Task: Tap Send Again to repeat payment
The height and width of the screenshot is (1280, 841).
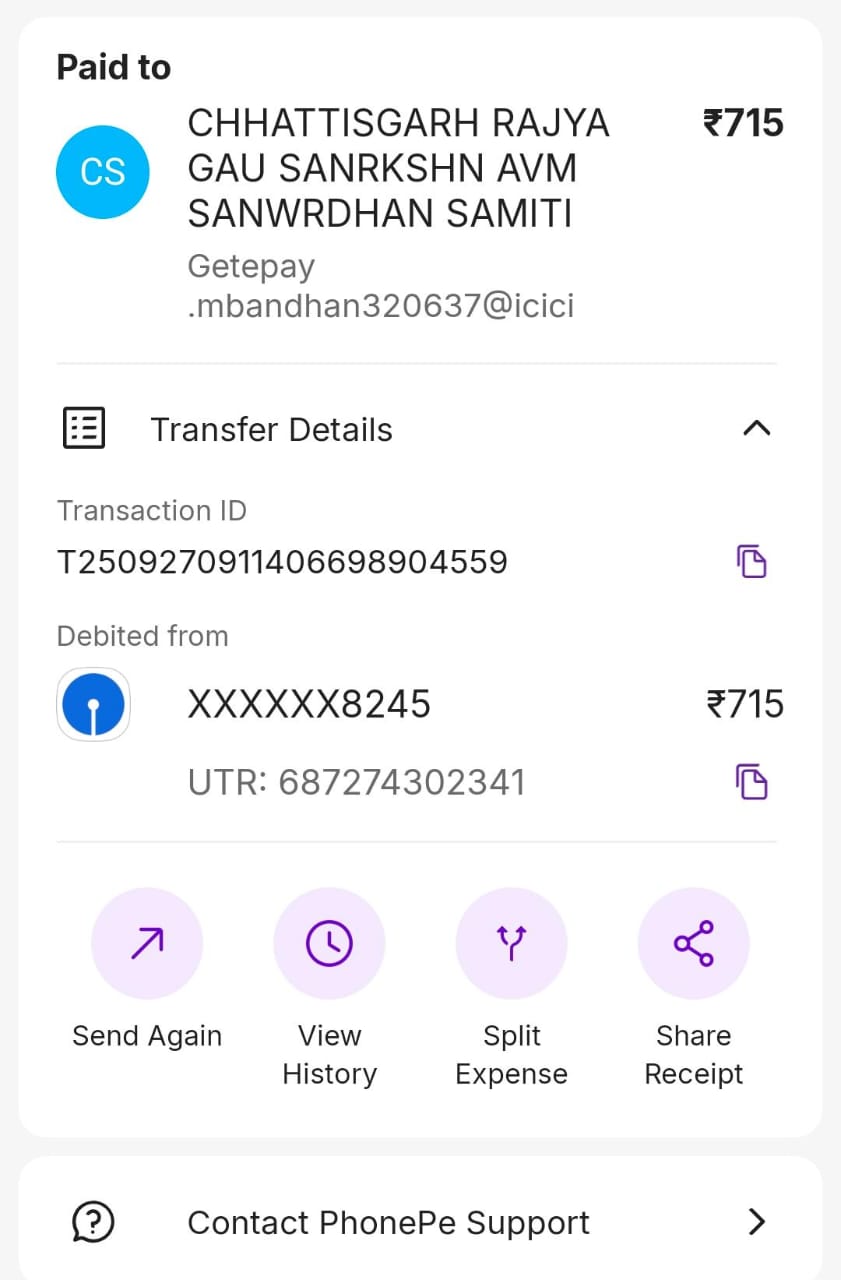Action: pyautogui.click(x=147, y=944)
